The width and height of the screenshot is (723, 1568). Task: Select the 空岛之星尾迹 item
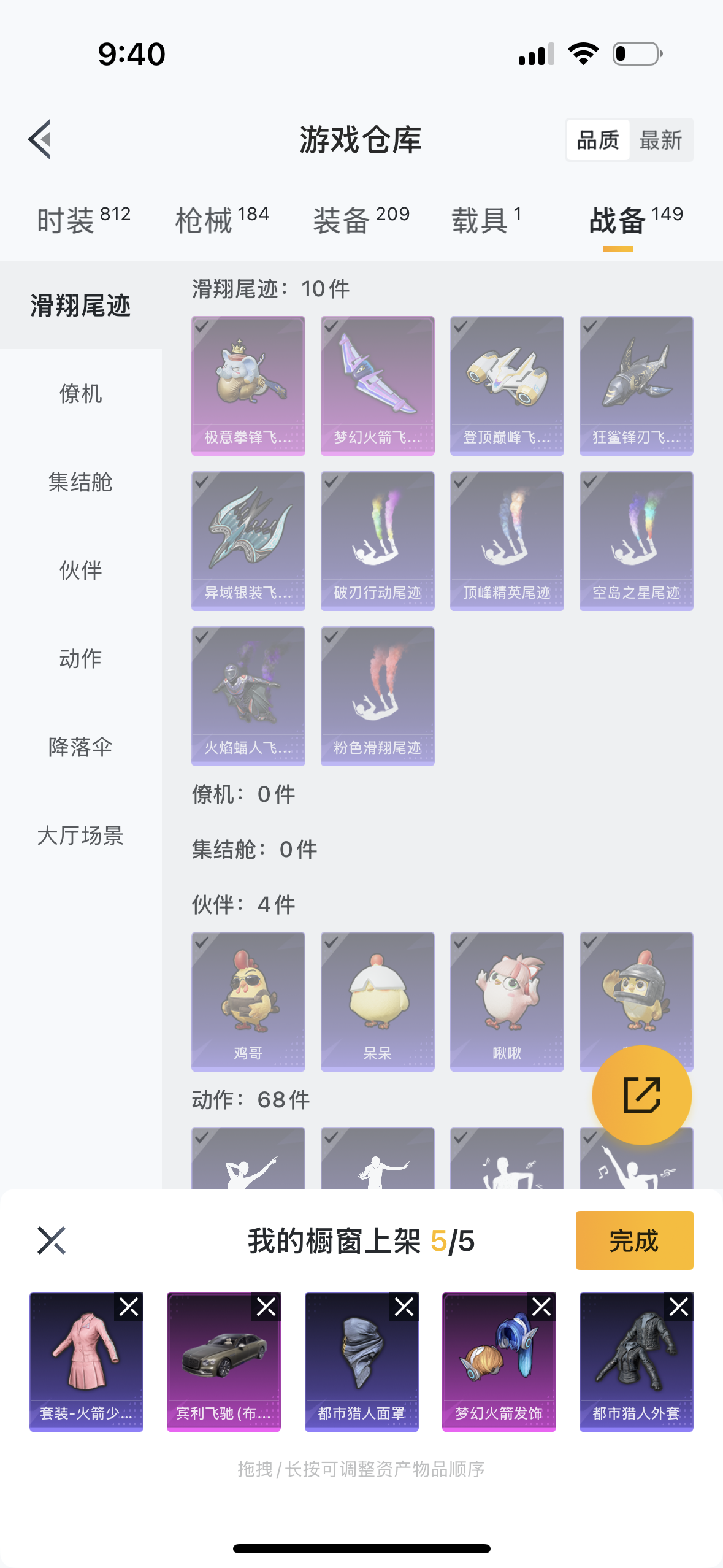point(637,541)
